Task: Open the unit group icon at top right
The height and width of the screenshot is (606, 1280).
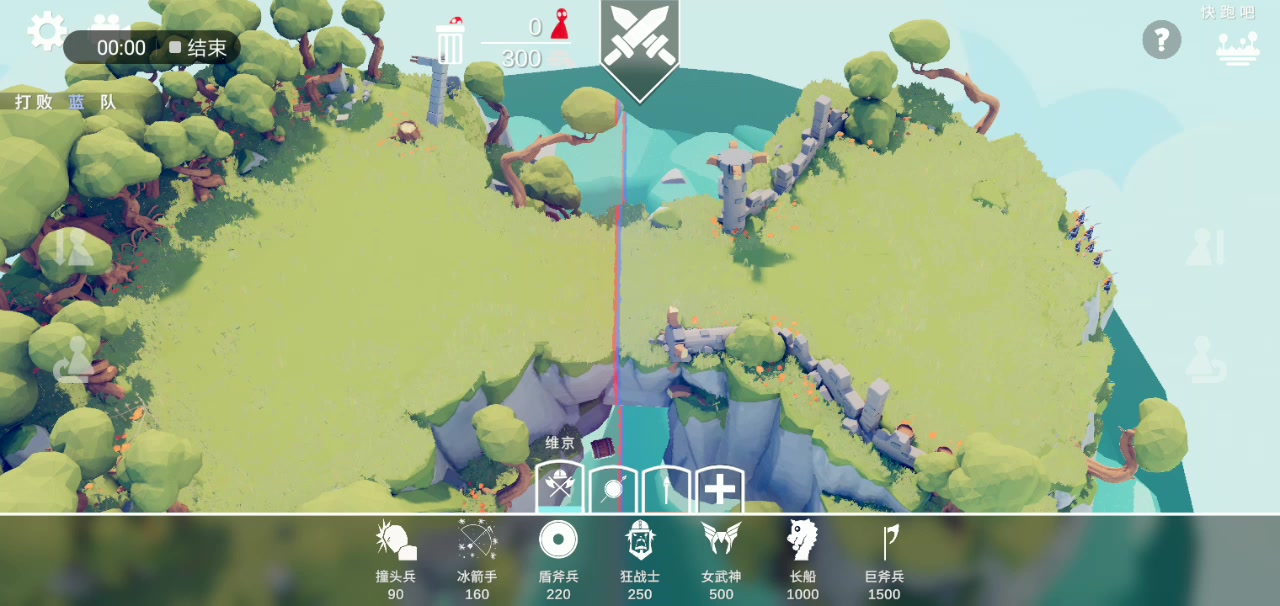Action: click(1237, 47)
